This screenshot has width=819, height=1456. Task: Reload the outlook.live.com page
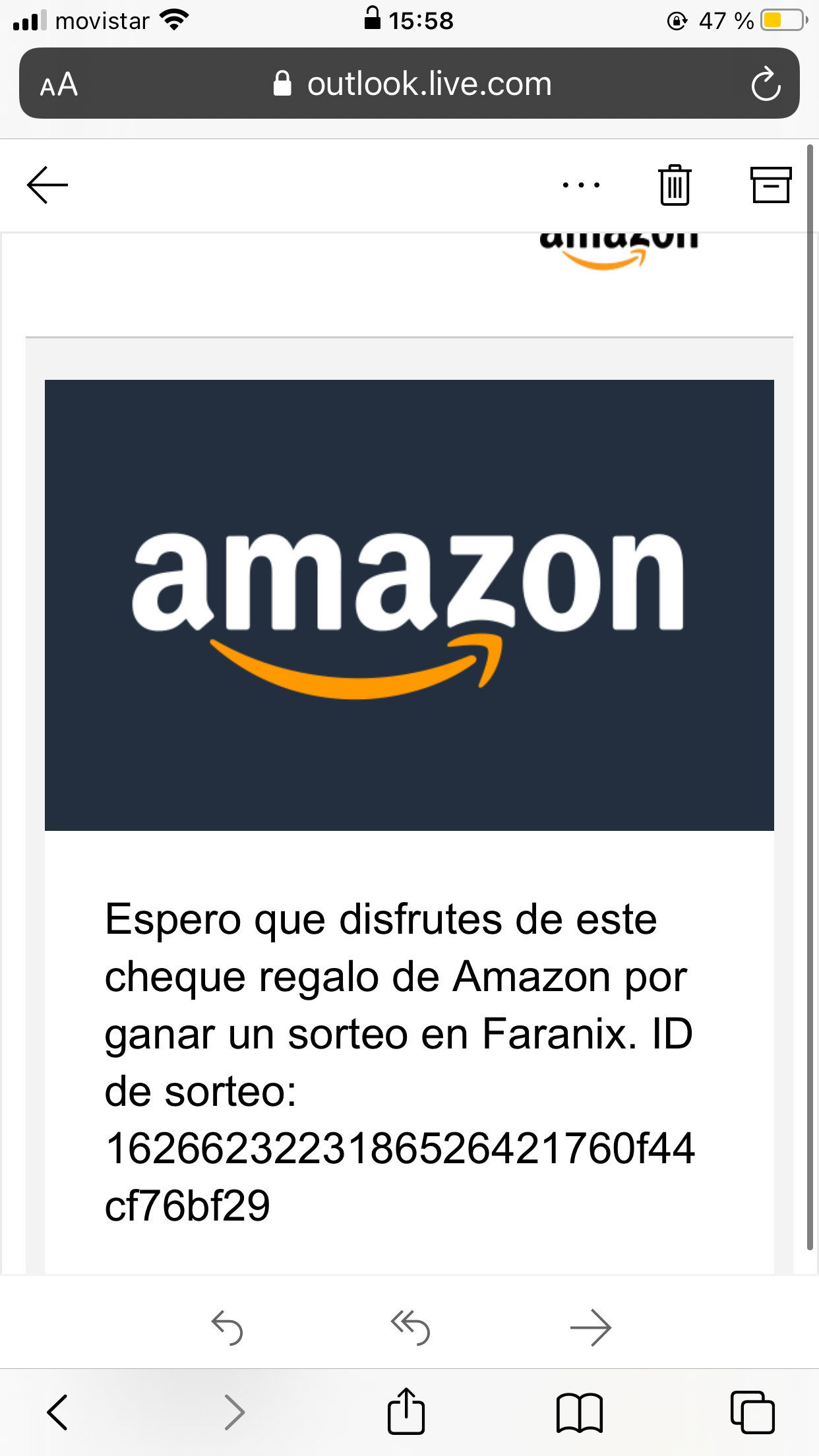pyautogui.click(x=766, y=84)
